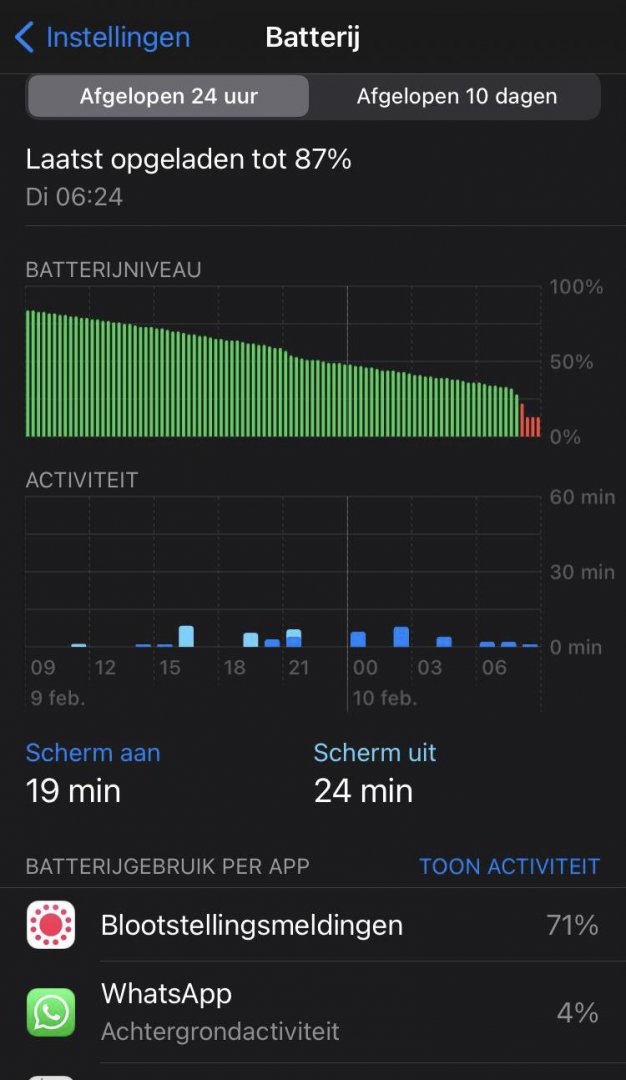Go back to Instellingen

(102, 38)
